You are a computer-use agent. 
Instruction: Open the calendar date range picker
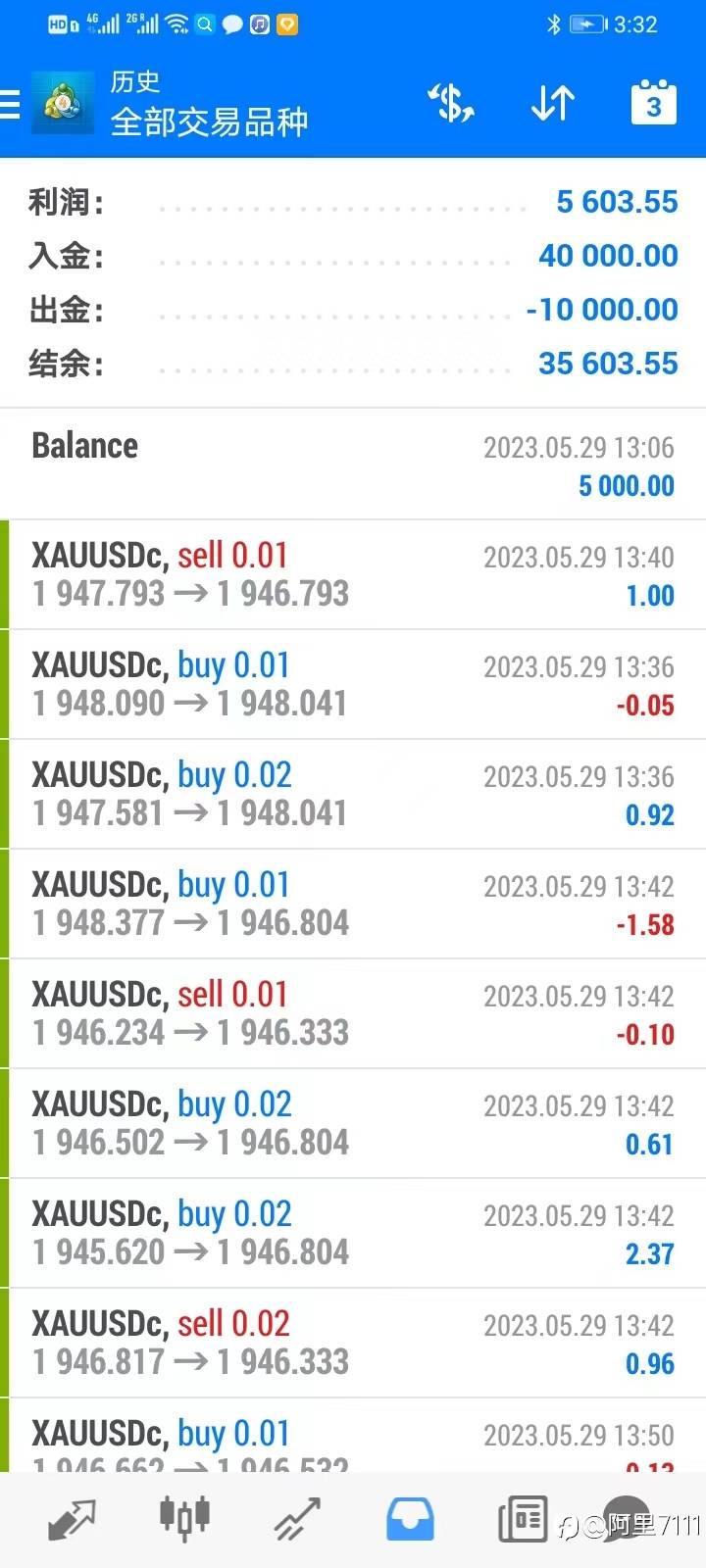pyautogui.click(x=653, y=102)
